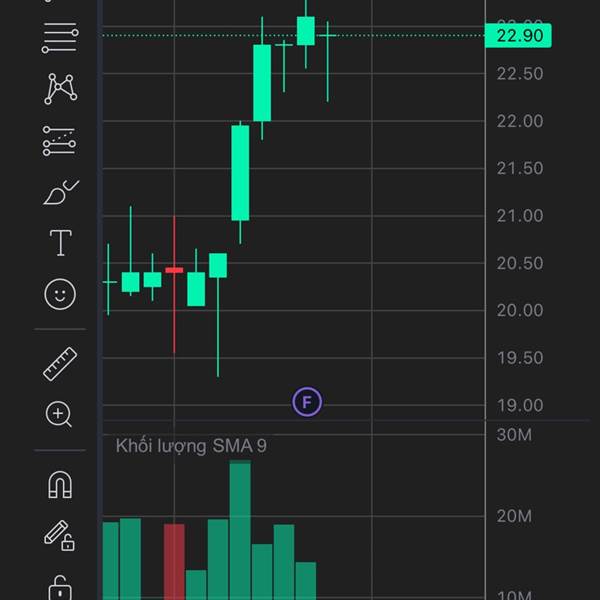
Task: Choose the forecast and measurement tool
Action: pos(60,142)
